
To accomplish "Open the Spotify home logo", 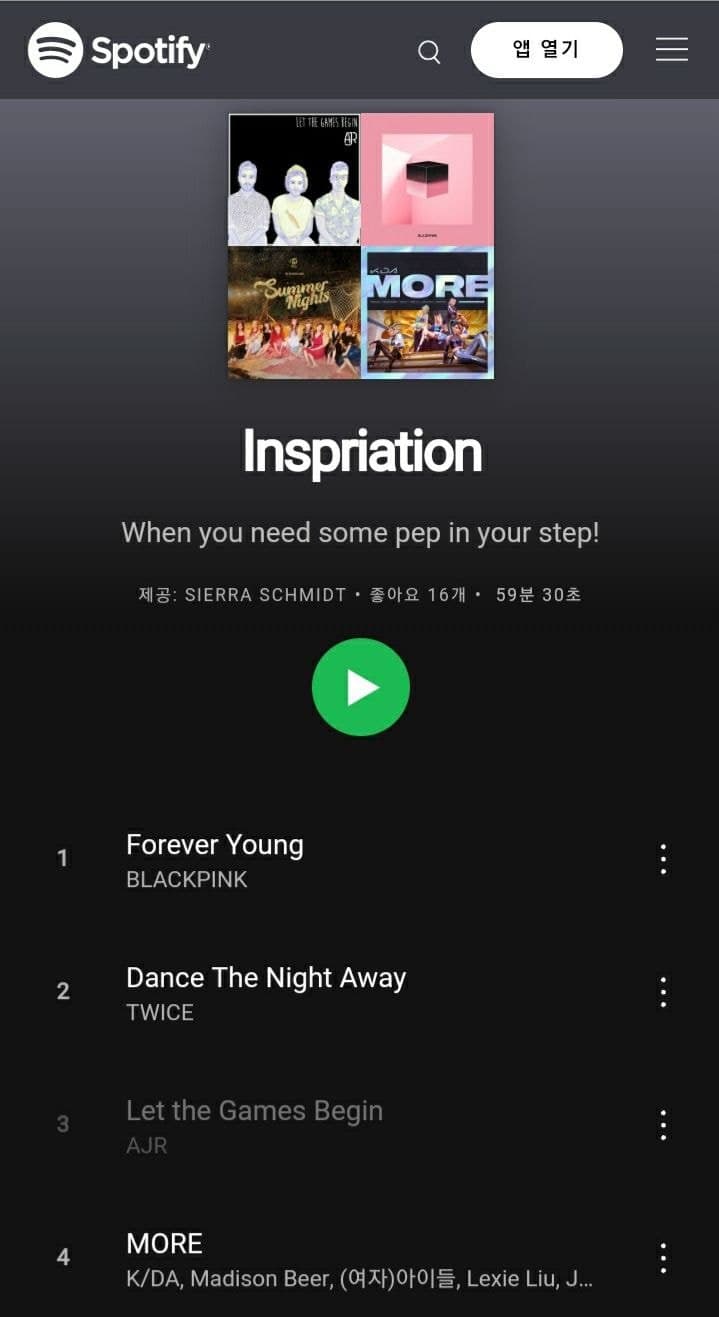I will coord(119,50).
